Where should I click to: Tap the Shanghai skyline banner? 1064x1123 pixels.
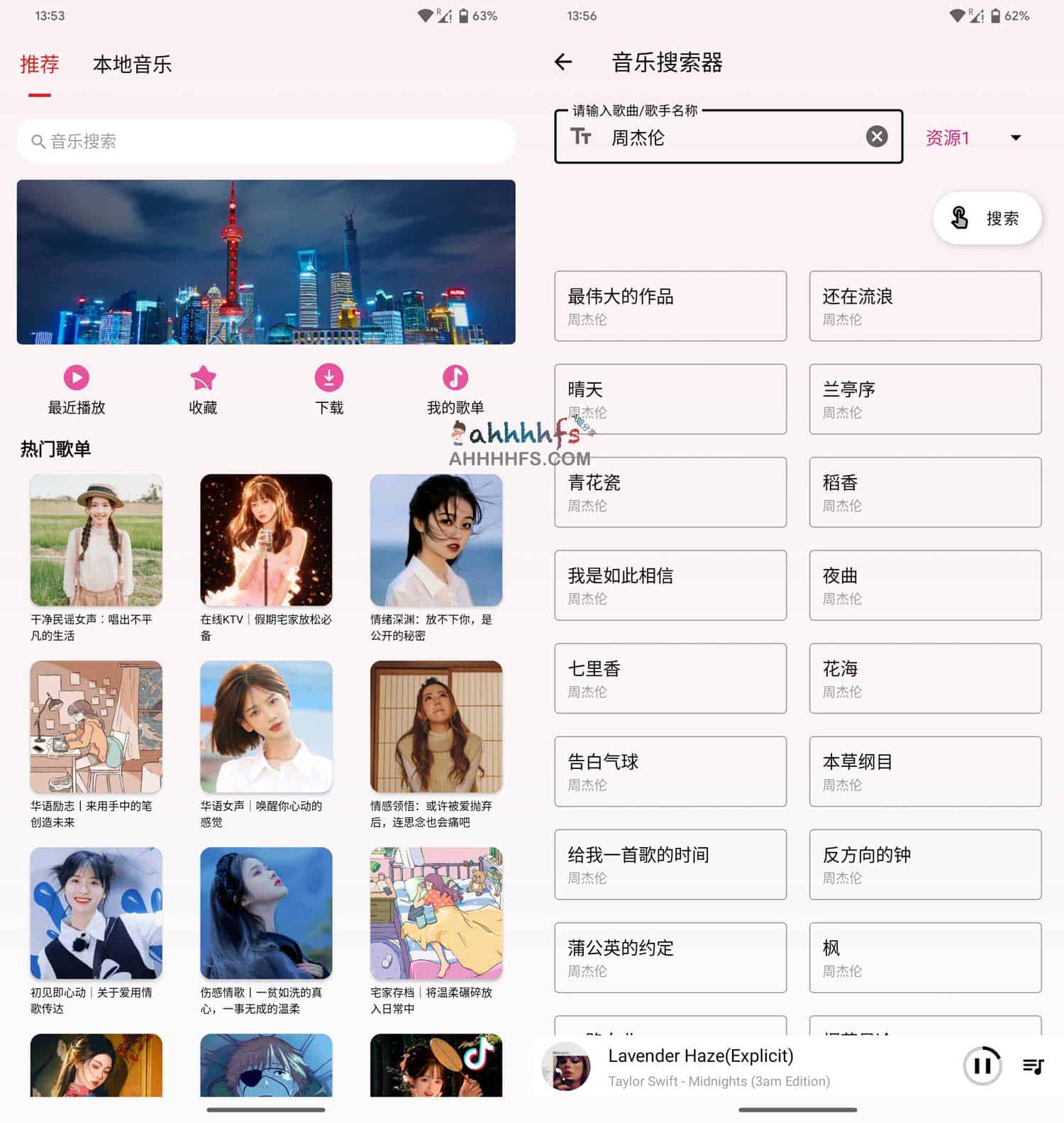point(266,262)
